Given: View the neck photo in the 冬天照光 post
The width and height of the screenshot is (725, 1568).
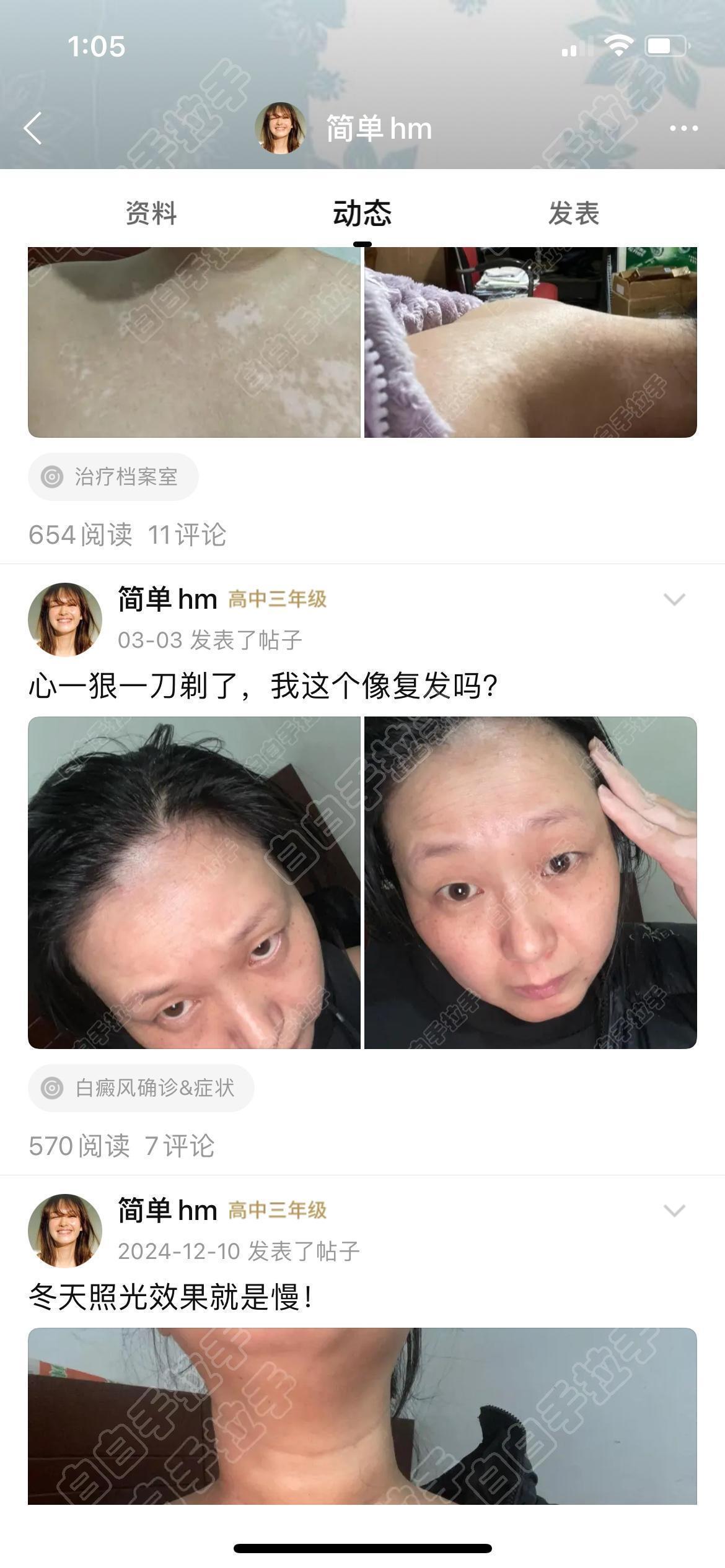Looking at the screenshot, I should tap(362, 1416).
